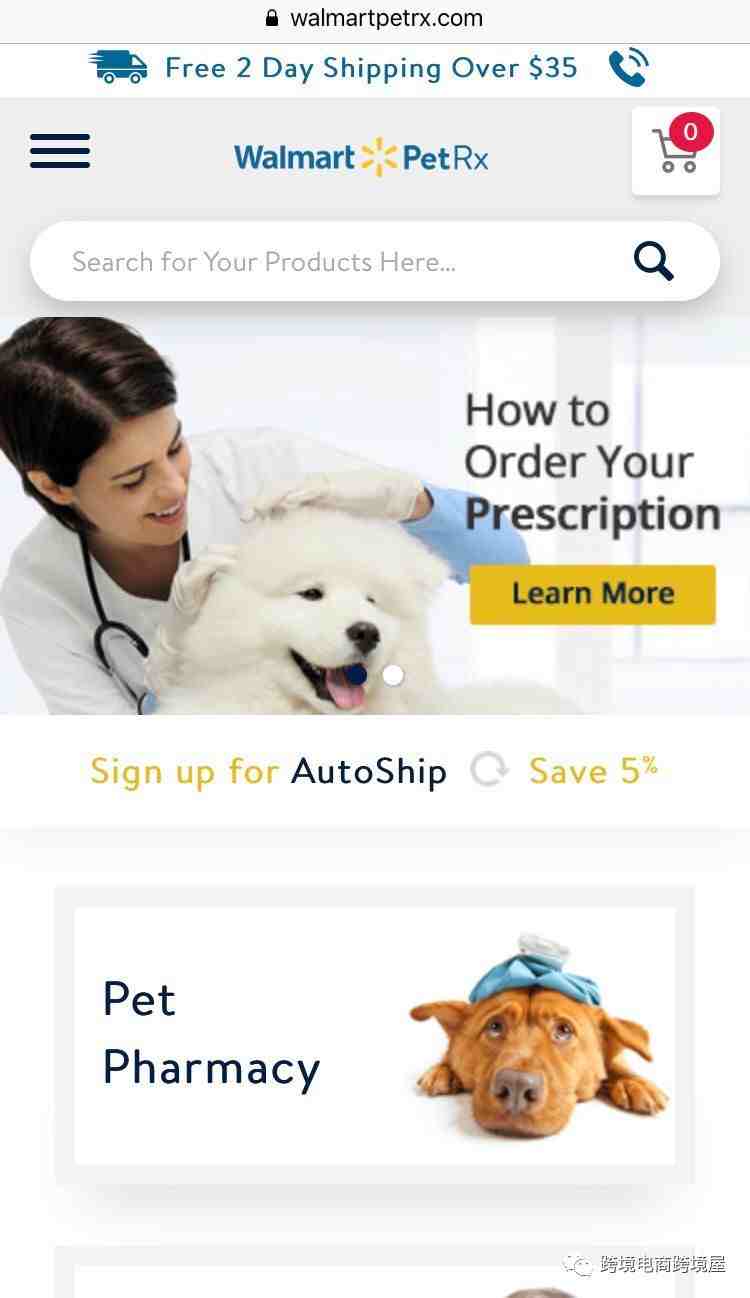This screenshot has width=750, height=1298.
Task: Open the shopping cart
Action: (x=676, y=151)
